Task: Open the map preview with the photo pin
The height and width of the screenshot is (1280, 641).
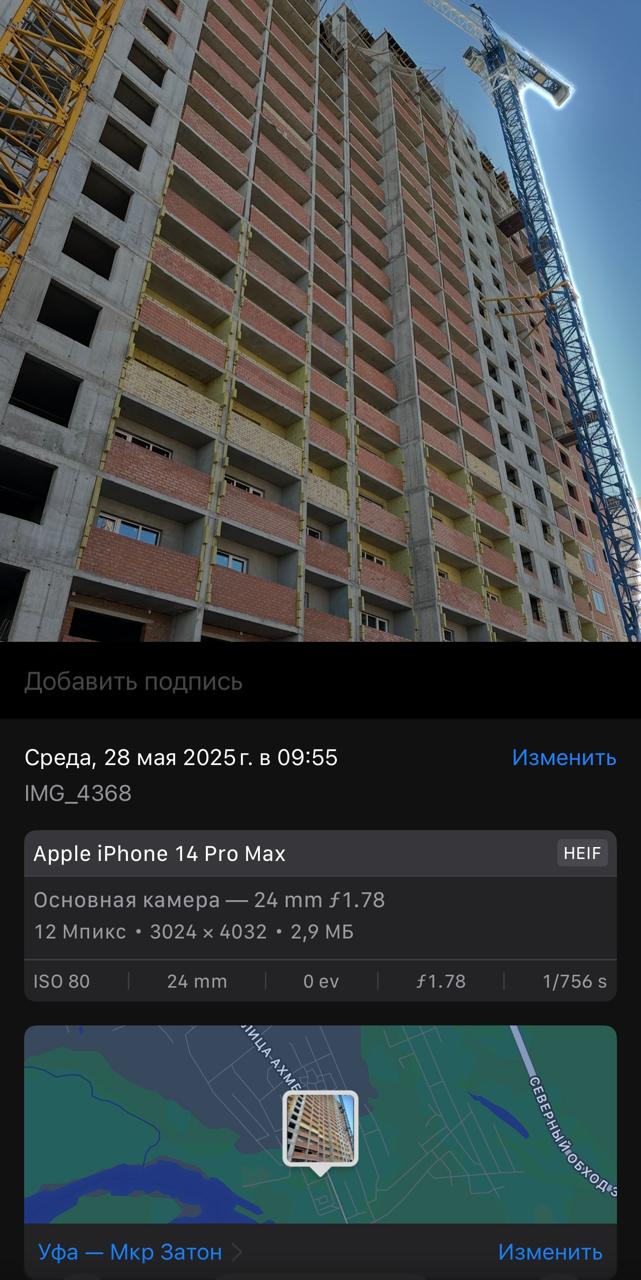Action: (x=320, y=1124)
